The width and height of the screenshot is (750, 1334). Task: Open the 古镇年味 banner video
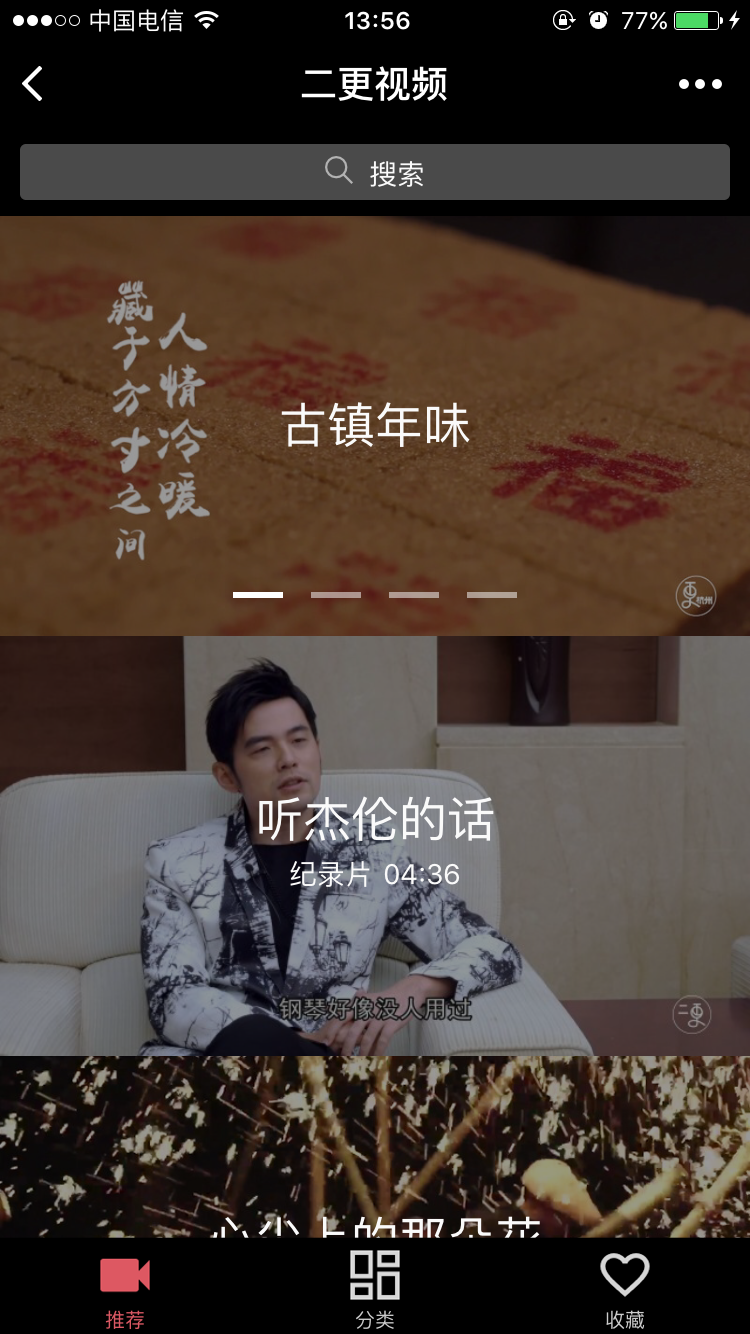[375, 425]
